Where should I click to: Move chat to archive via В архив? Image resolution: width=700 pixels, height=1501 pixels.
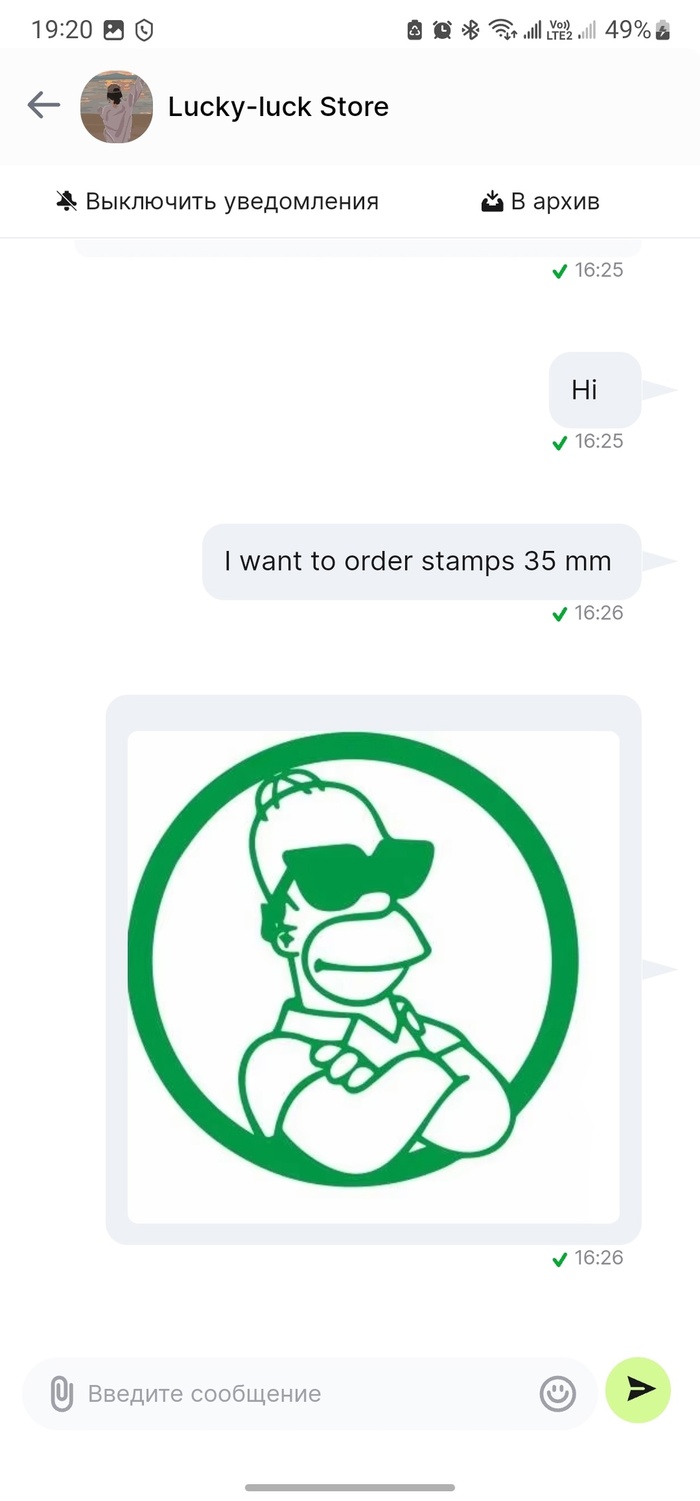540,201
